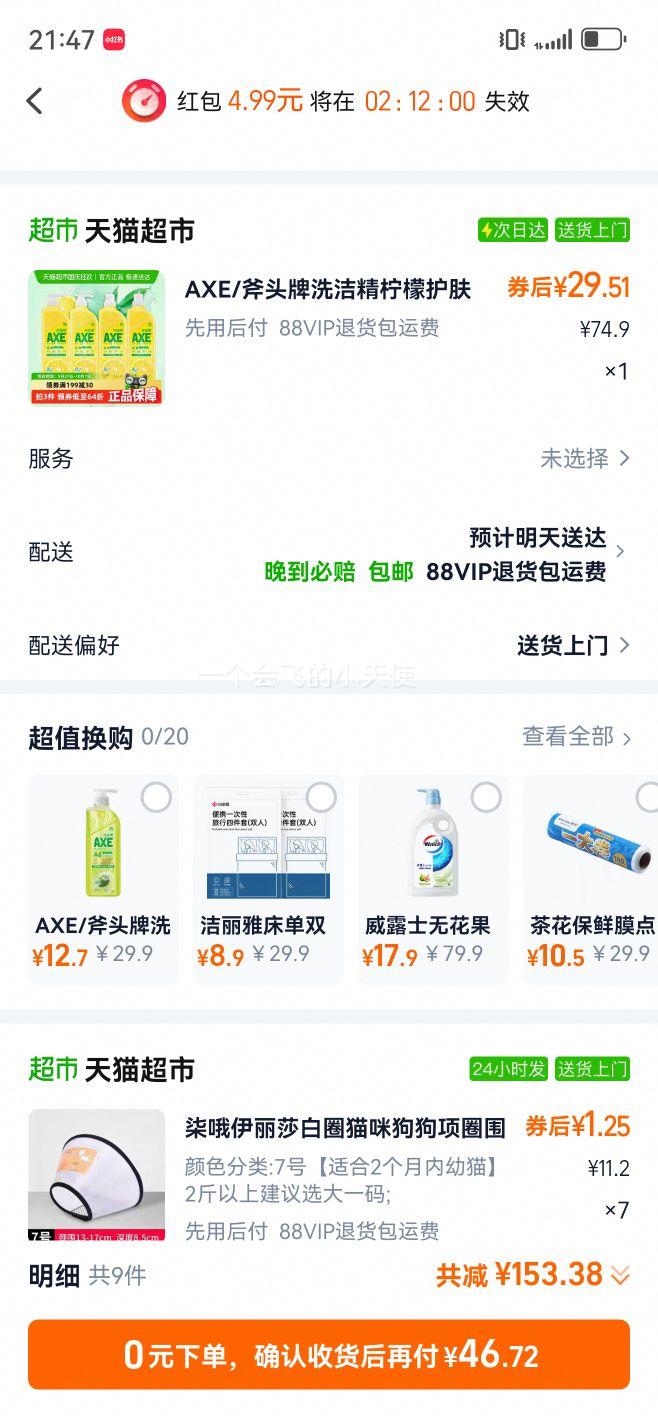View all 超值换购 deals via 查看全部

click(576, 737)
